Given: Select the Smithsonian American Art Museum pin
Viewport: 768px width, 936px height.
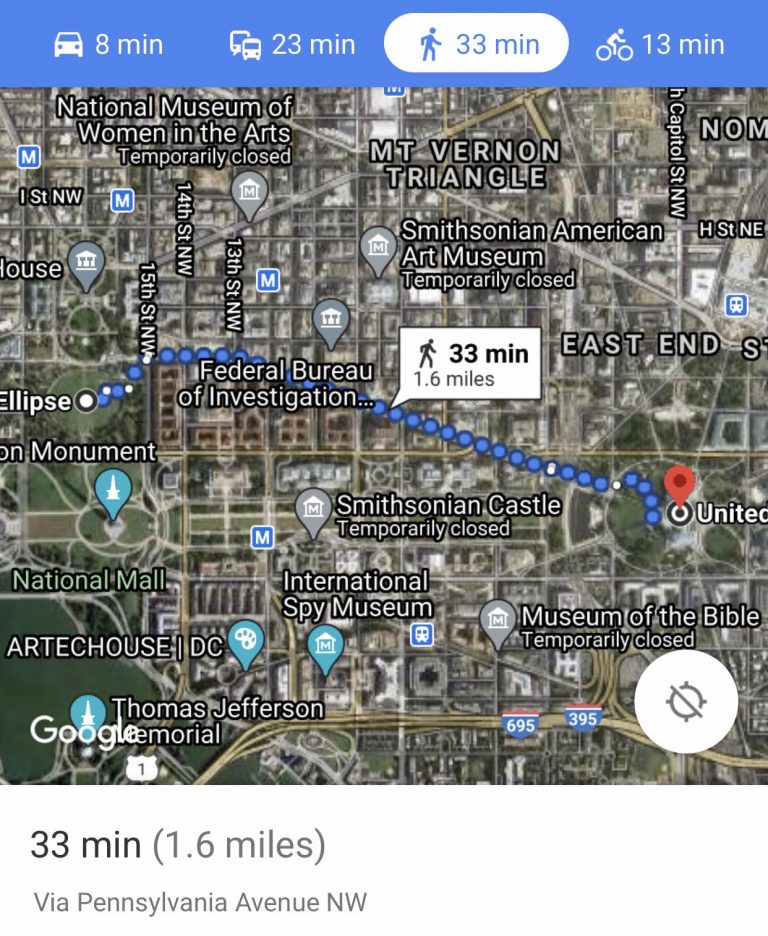Looking at the screenshot, I should click(378, 247).
